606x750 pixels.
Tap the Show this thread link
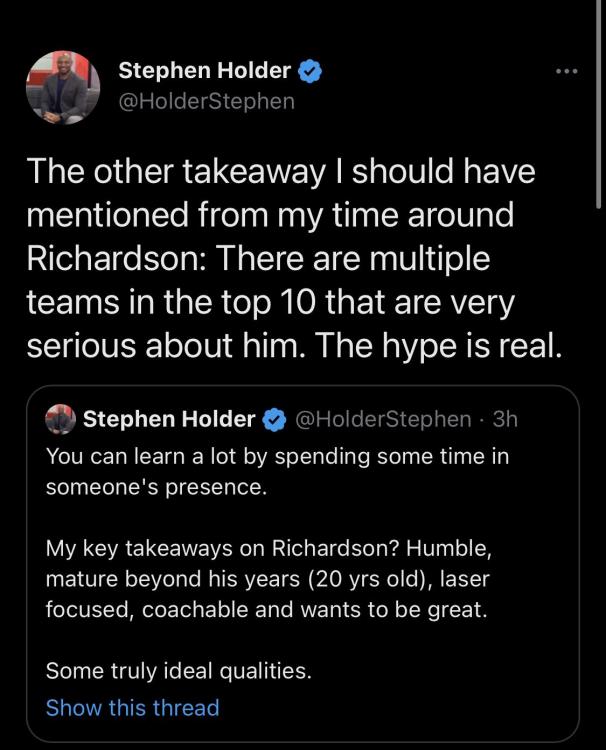(x=132, y=708)
